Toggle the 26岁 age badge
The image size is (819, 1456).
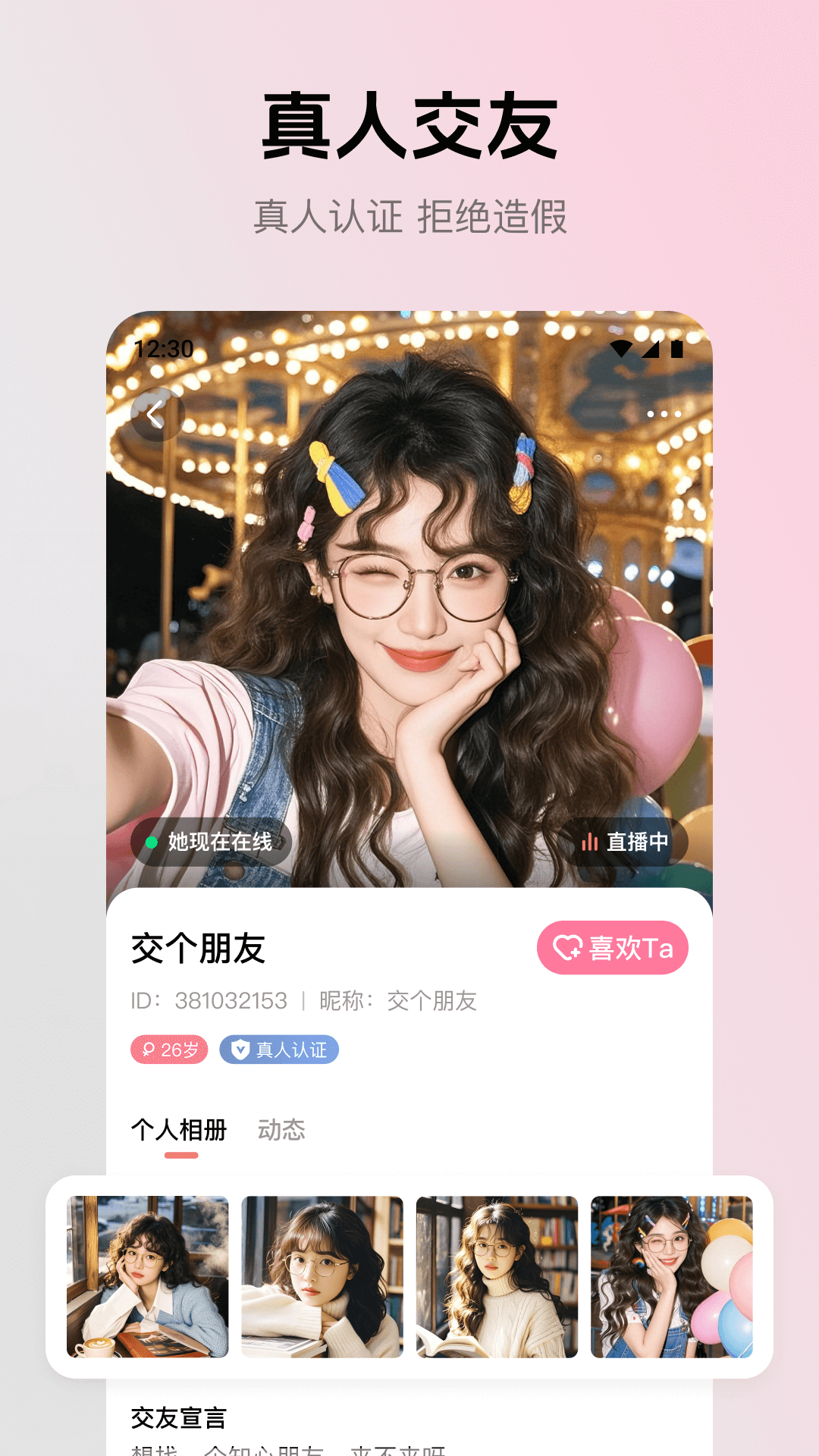coord(168,1050)
